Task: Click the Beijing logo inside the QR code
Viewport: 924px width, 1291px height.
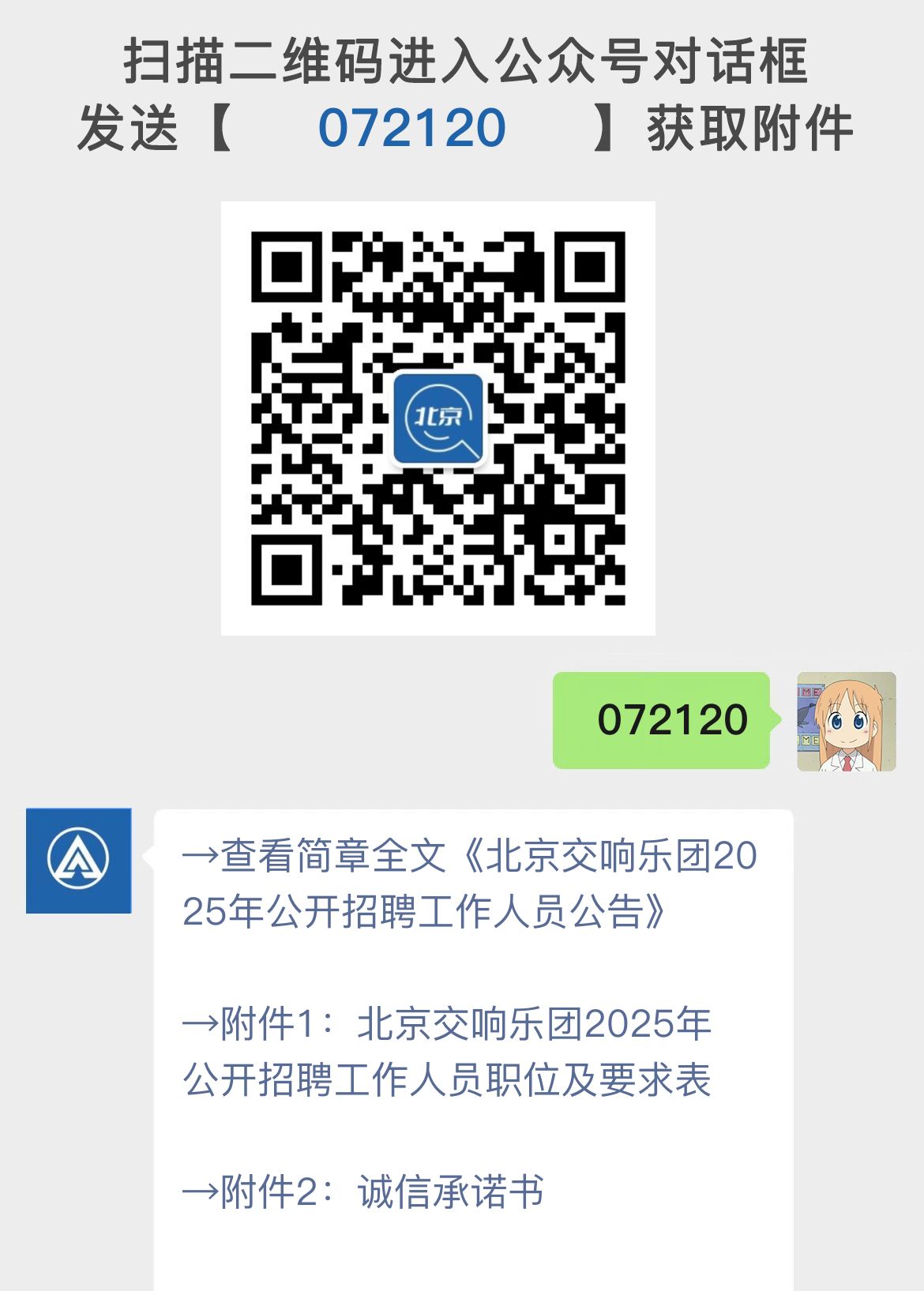Action: 440,417
